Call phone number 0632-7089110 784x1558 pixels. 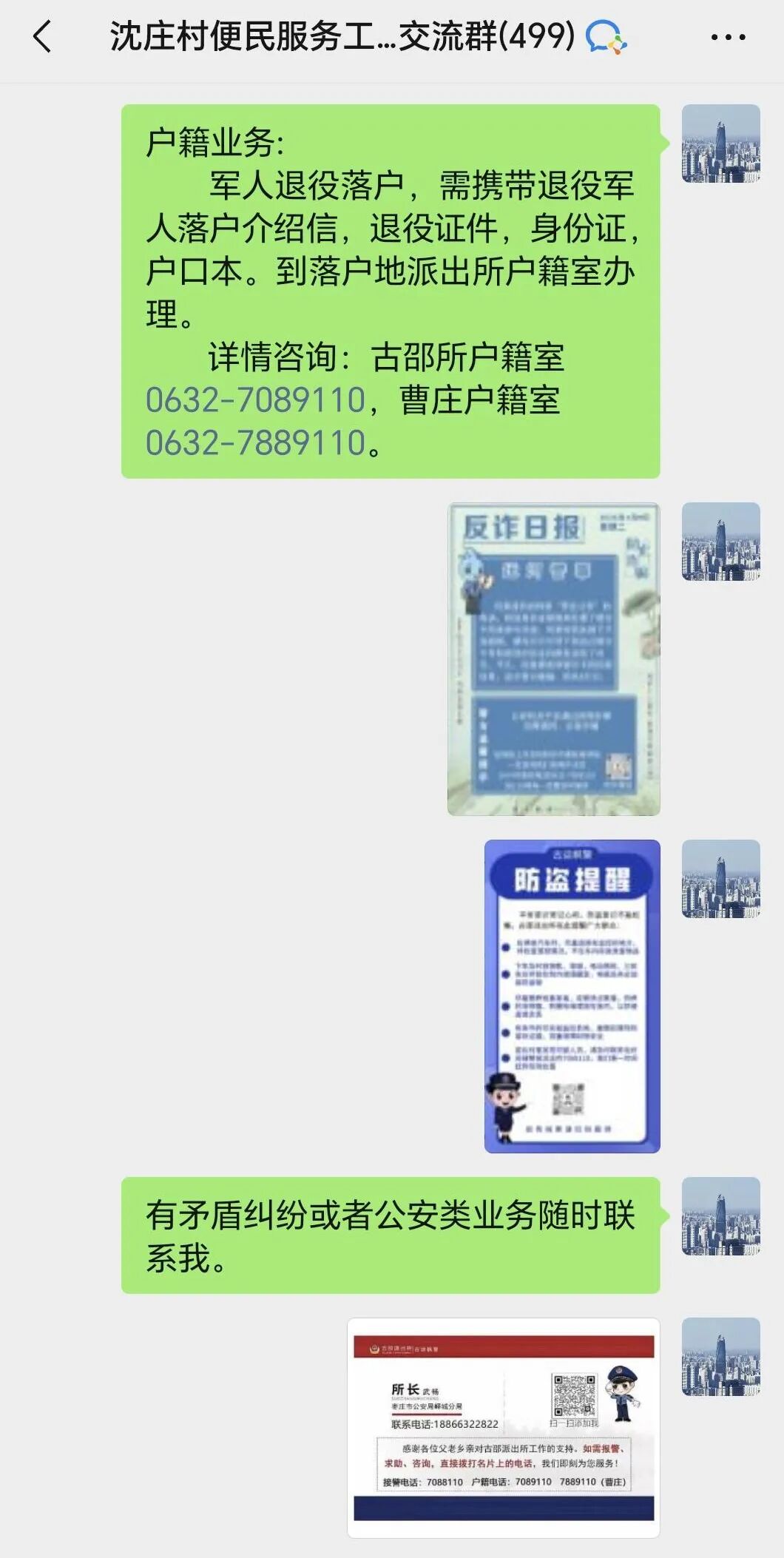[x=255, y=400]
